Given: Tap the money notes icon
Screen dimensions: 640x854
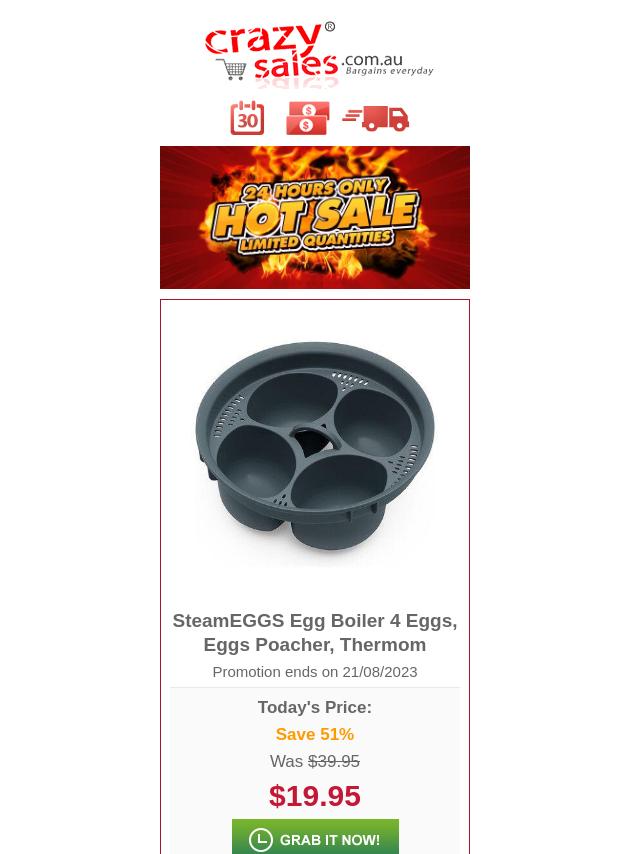Looking at the screenshot, I should click(307, 118).
